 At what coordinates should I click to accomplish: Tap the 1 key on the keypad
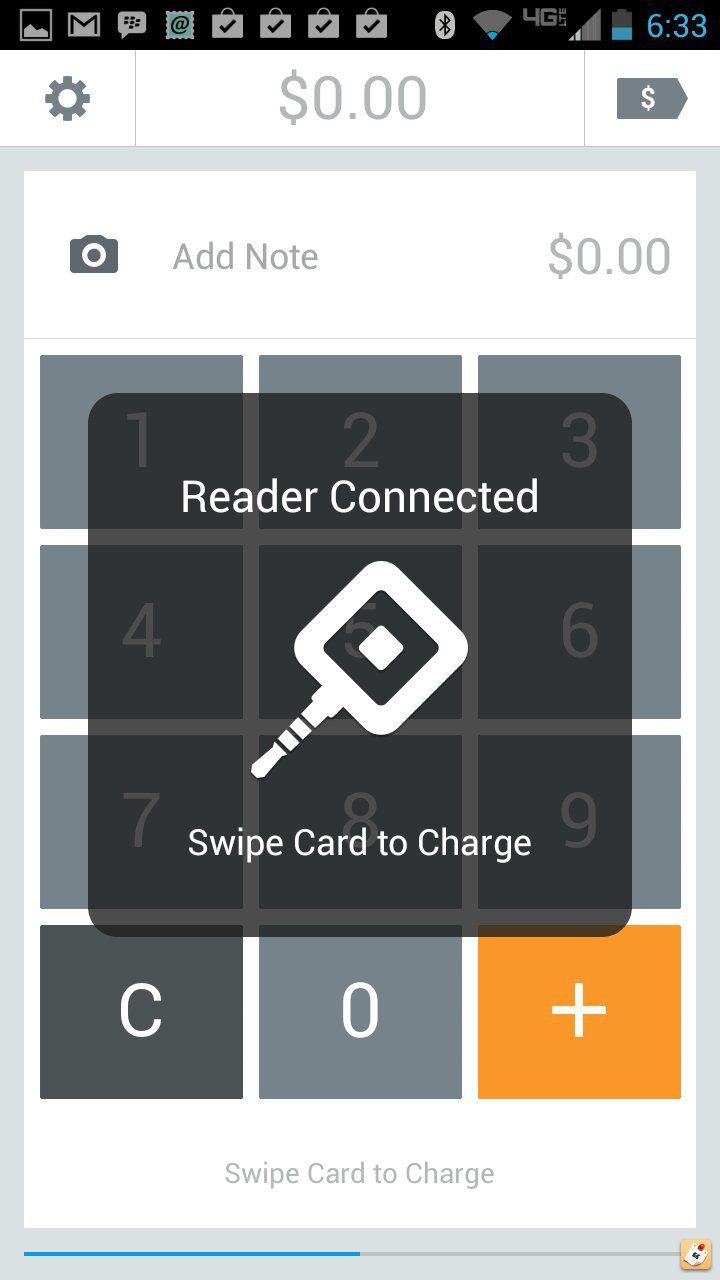pos(141,441)
